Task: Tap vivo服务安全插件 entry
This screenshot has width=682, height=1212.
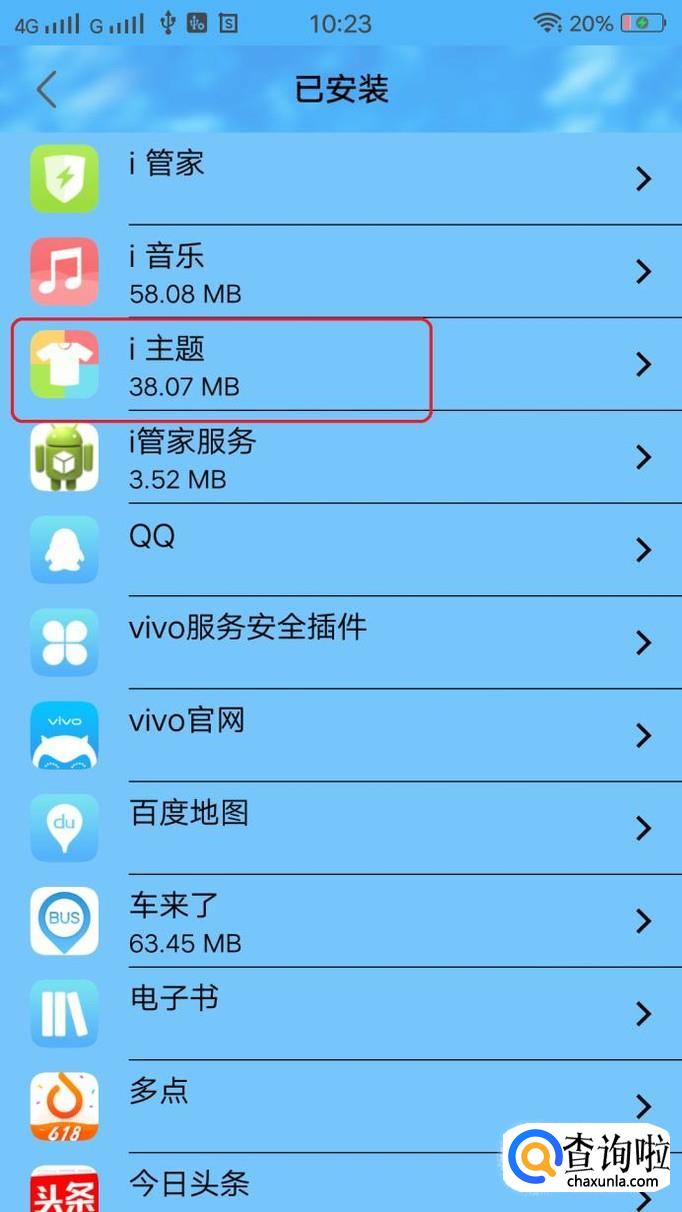Action: click(340, 642)
